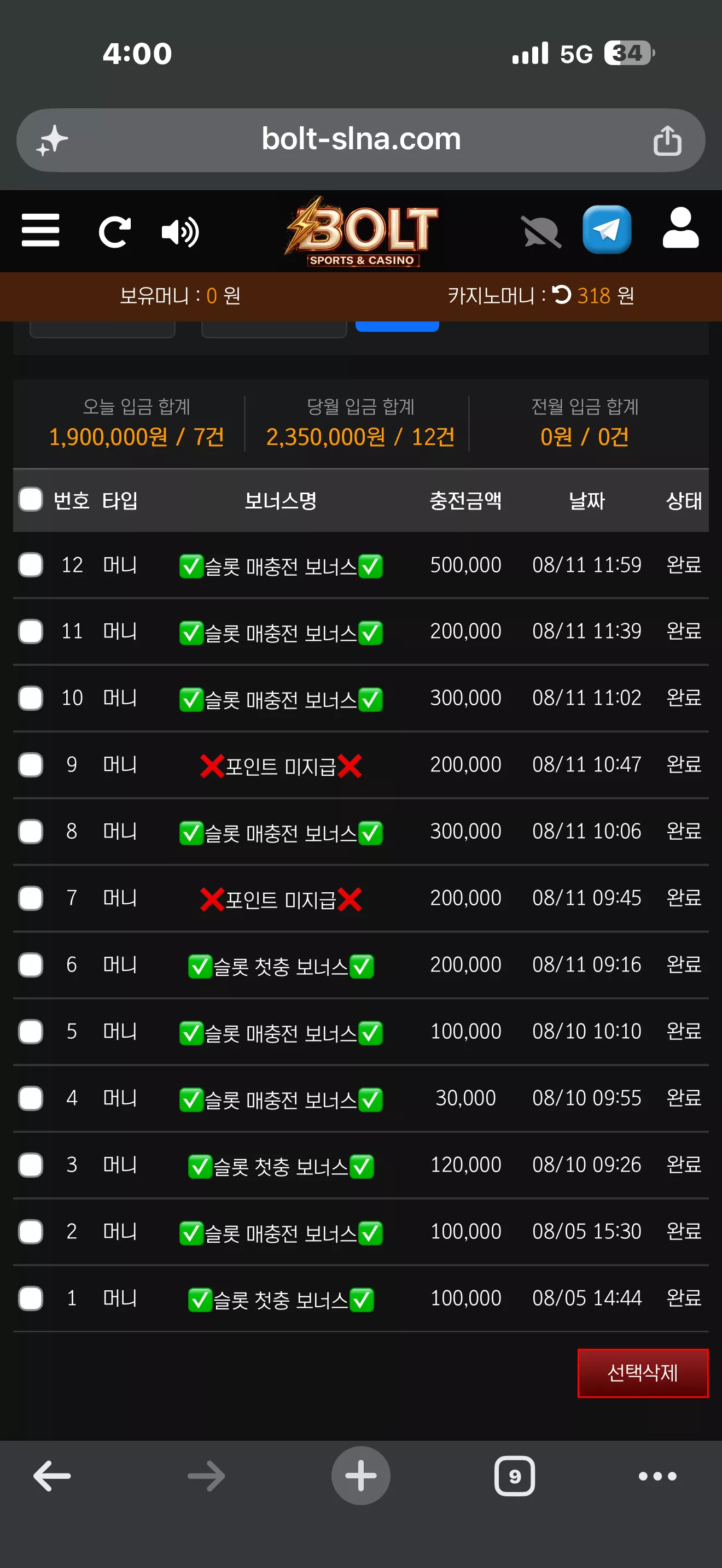Go back using browser back arrow

click(53, 1476)
